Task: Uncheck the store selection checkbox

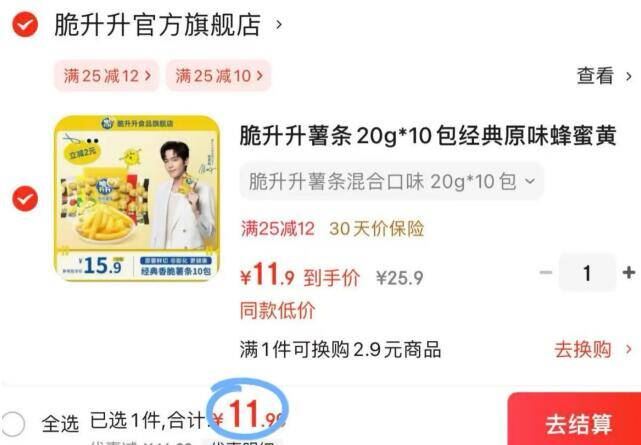Action: point(25,23)
